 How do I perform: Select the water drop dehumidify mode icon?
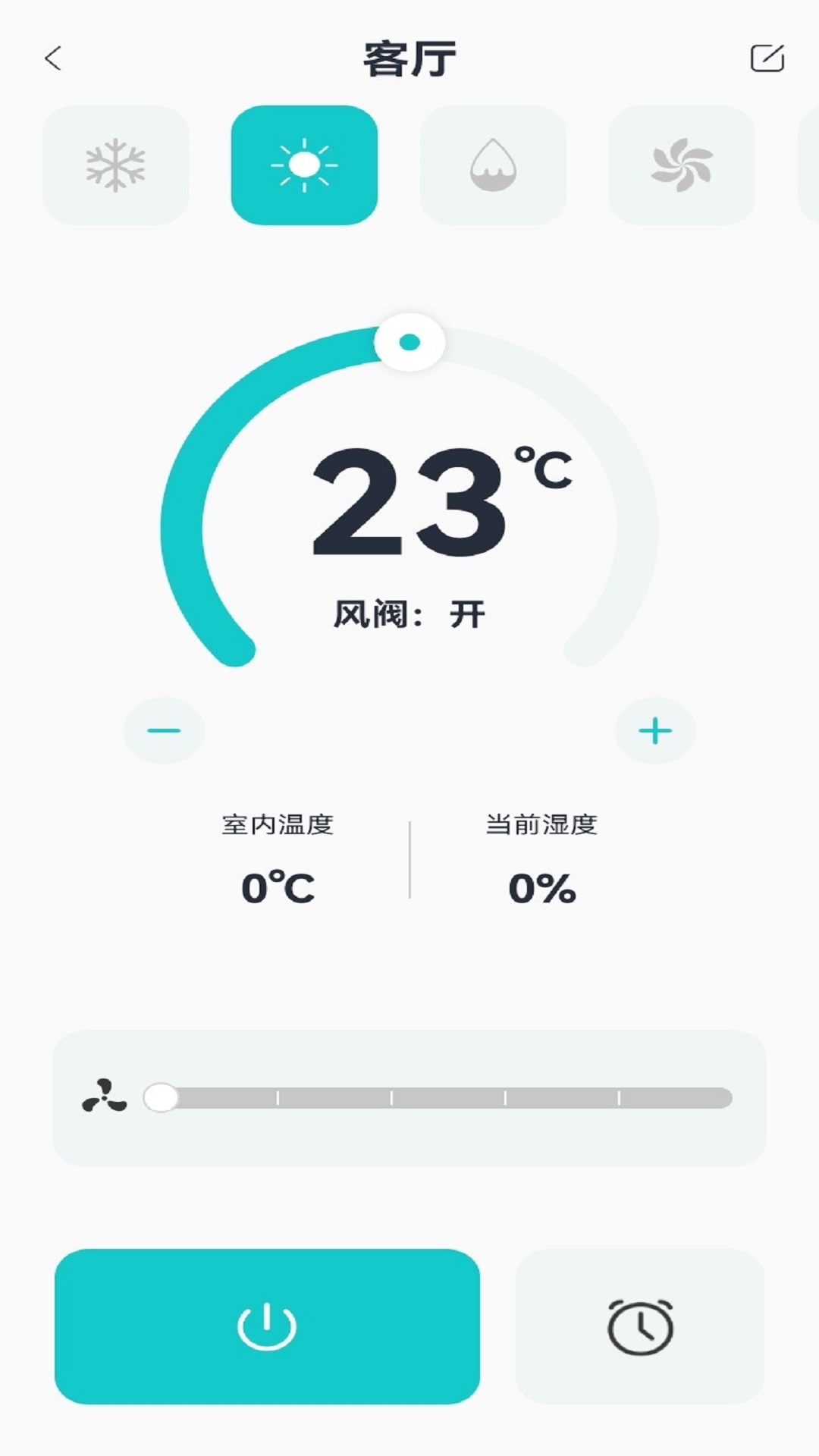(x=494, y=165)
